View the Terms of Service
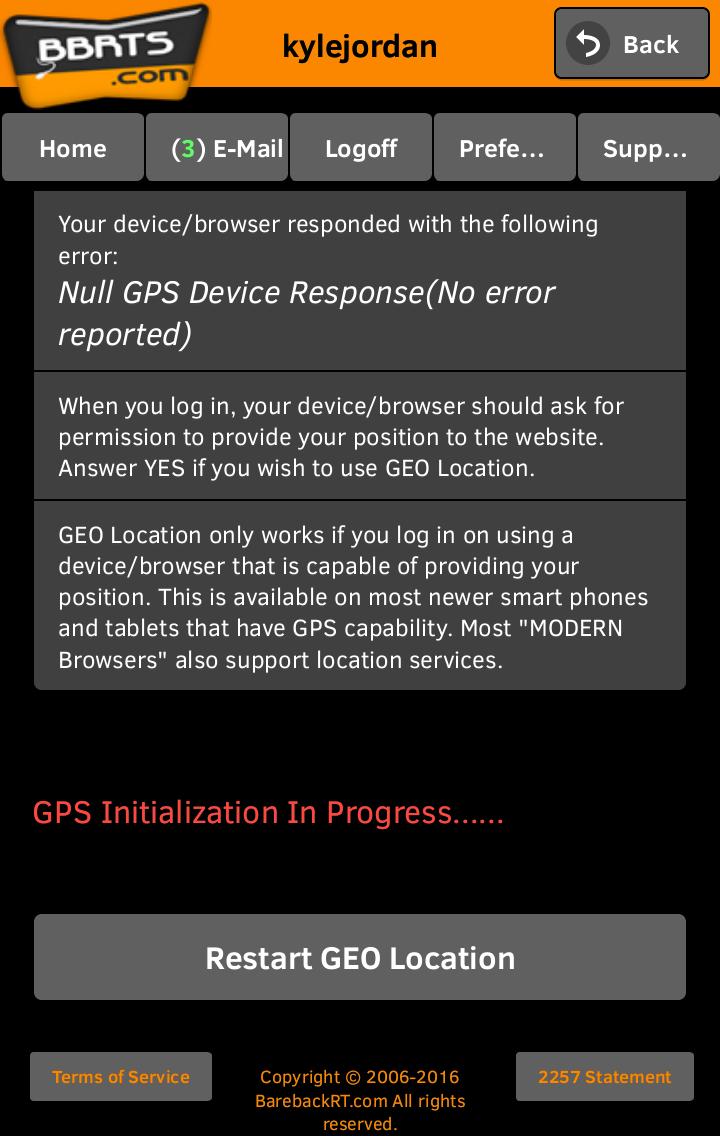Screen dimensions: 720x1136 point(121,1076)
